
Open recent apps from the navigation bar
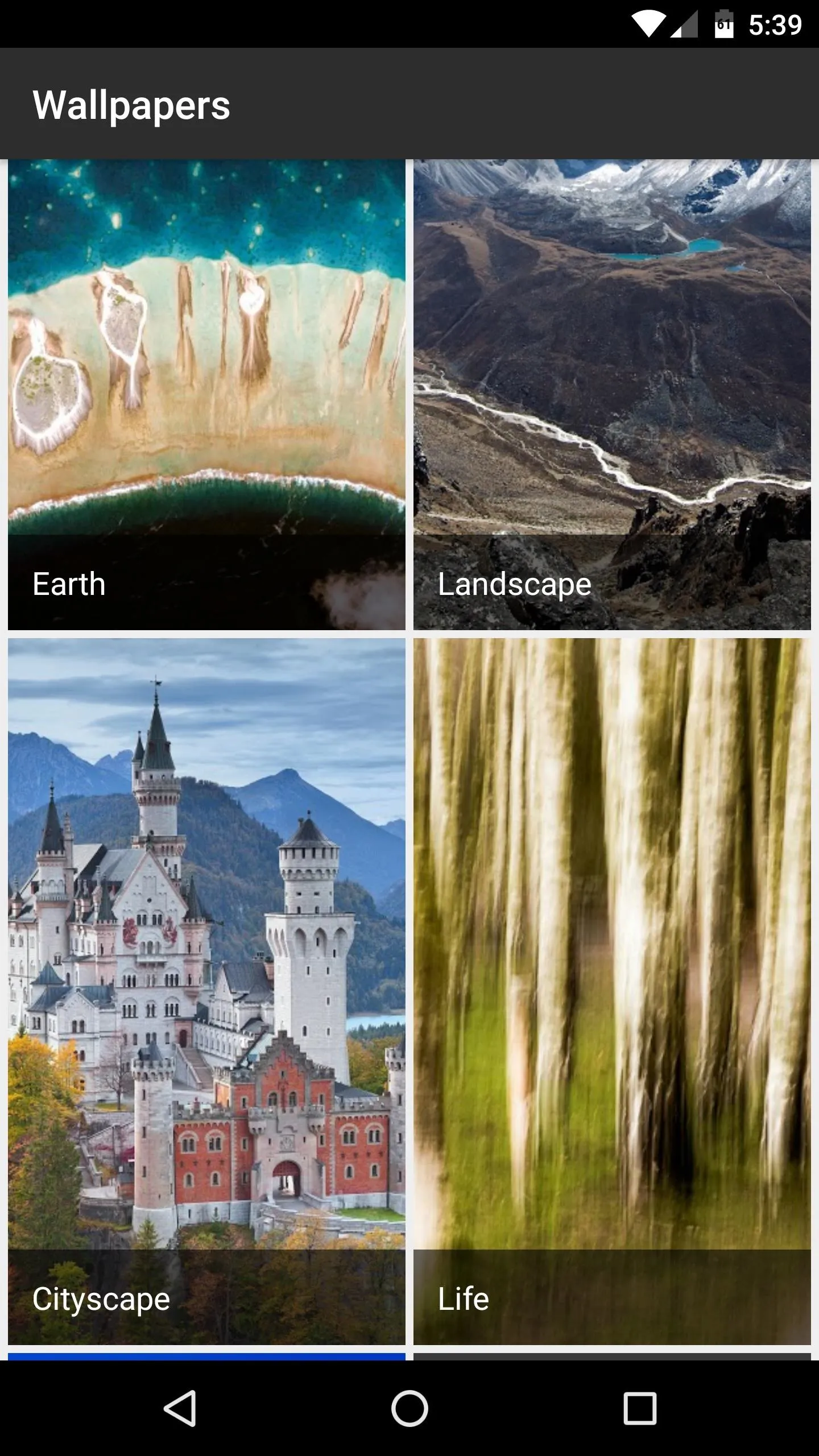pyautogui.click(x=640, y=1408)
